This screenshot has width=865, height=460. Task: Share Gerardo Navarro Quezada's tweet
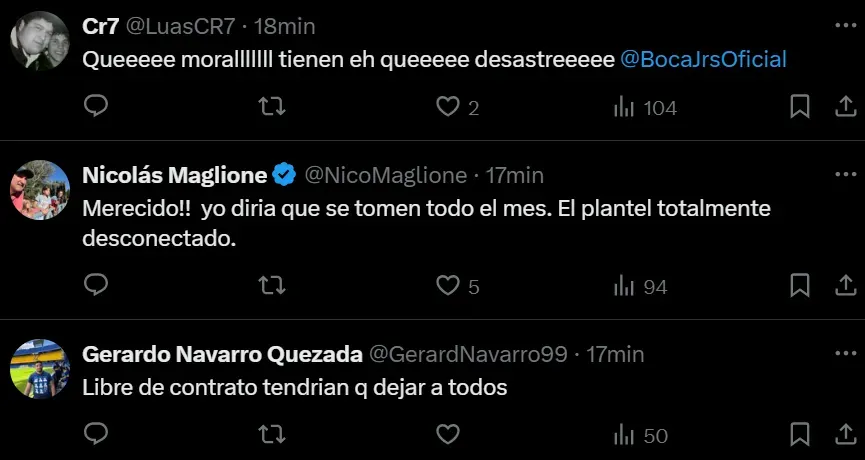845,434
